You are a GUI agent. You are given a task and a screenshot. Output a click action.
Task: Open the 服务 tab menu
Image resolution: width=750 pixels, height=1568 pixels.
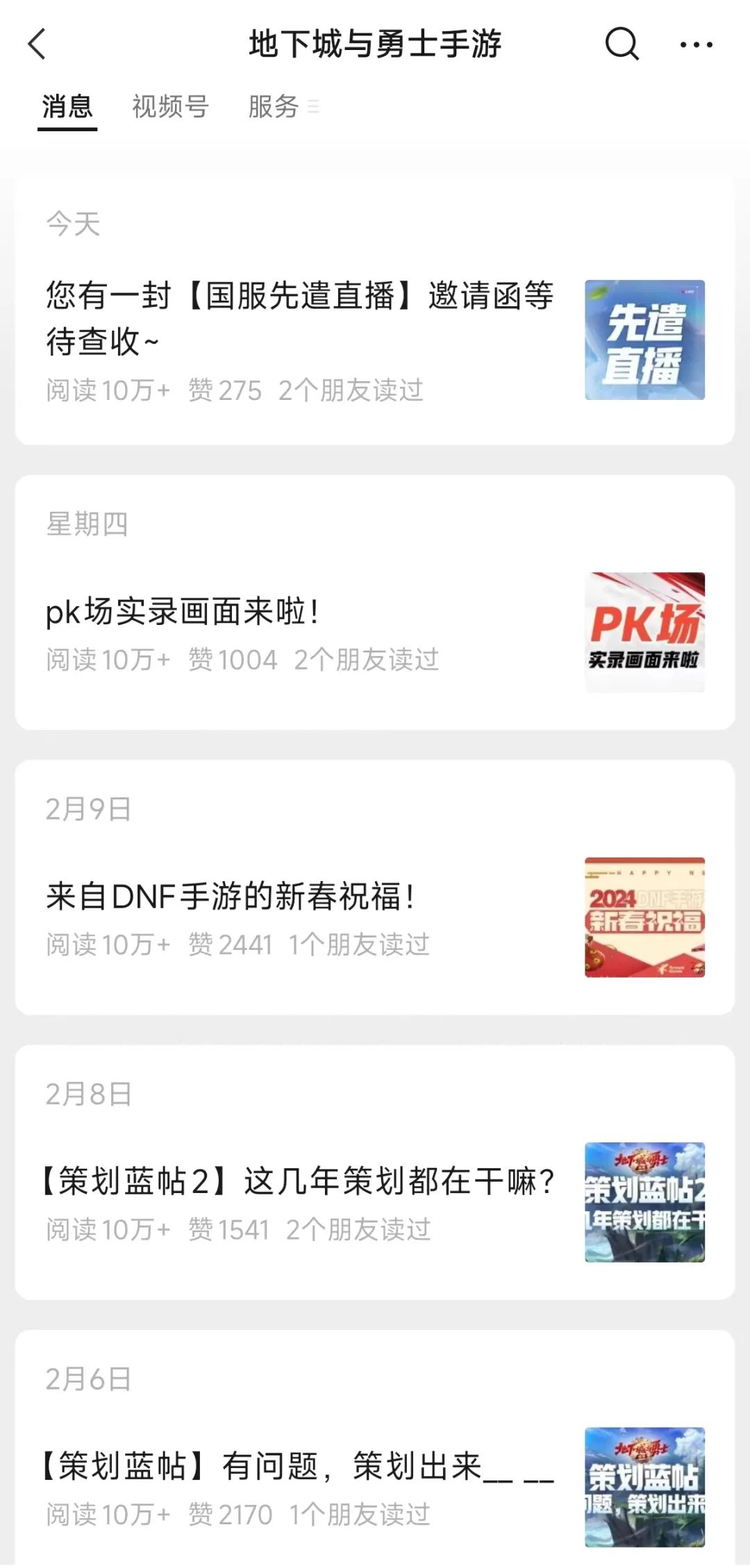pos(281,107)
